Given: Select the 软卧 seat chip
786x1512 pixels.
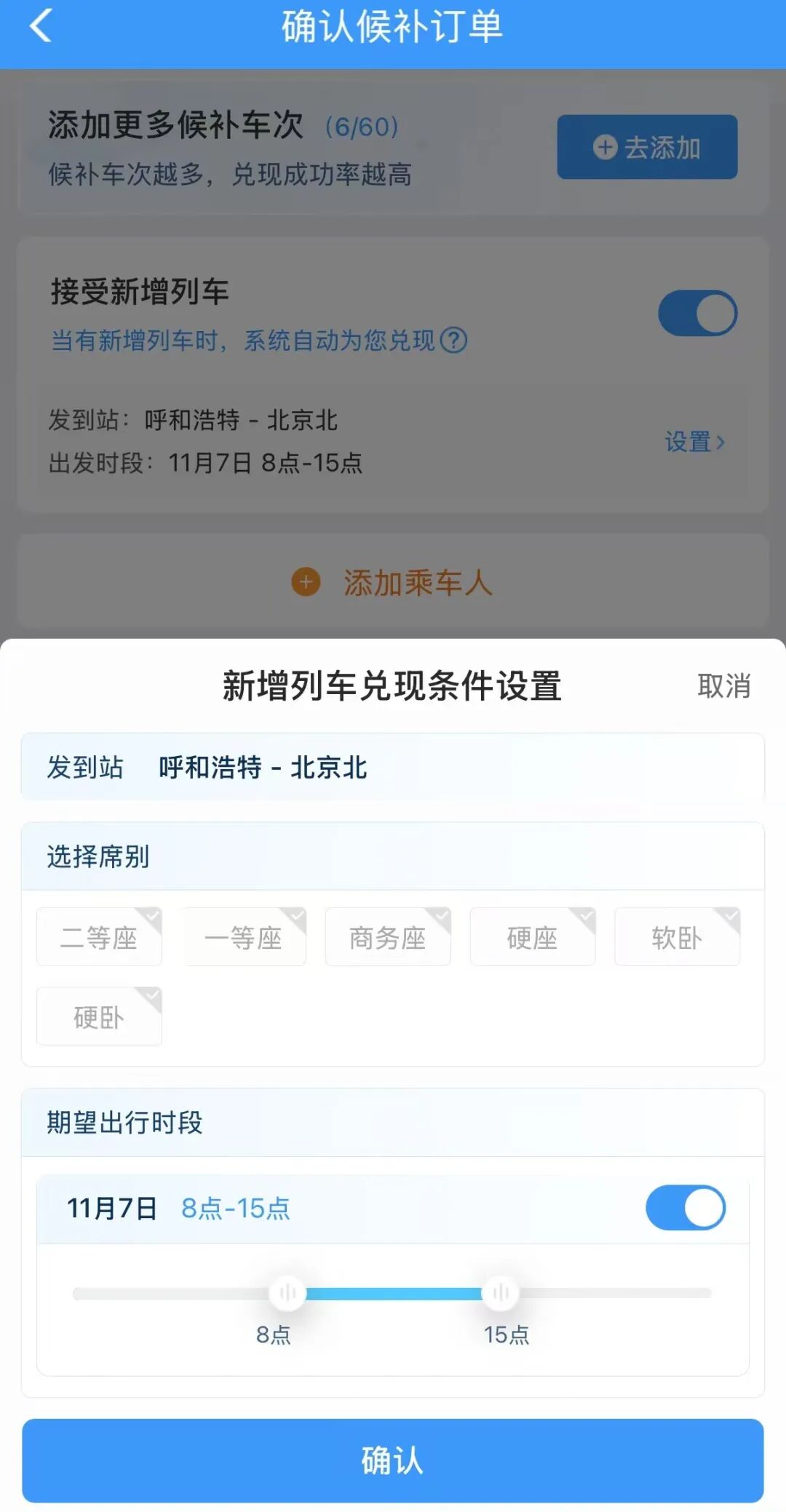Looking at the screenshot, I should 677,937.
